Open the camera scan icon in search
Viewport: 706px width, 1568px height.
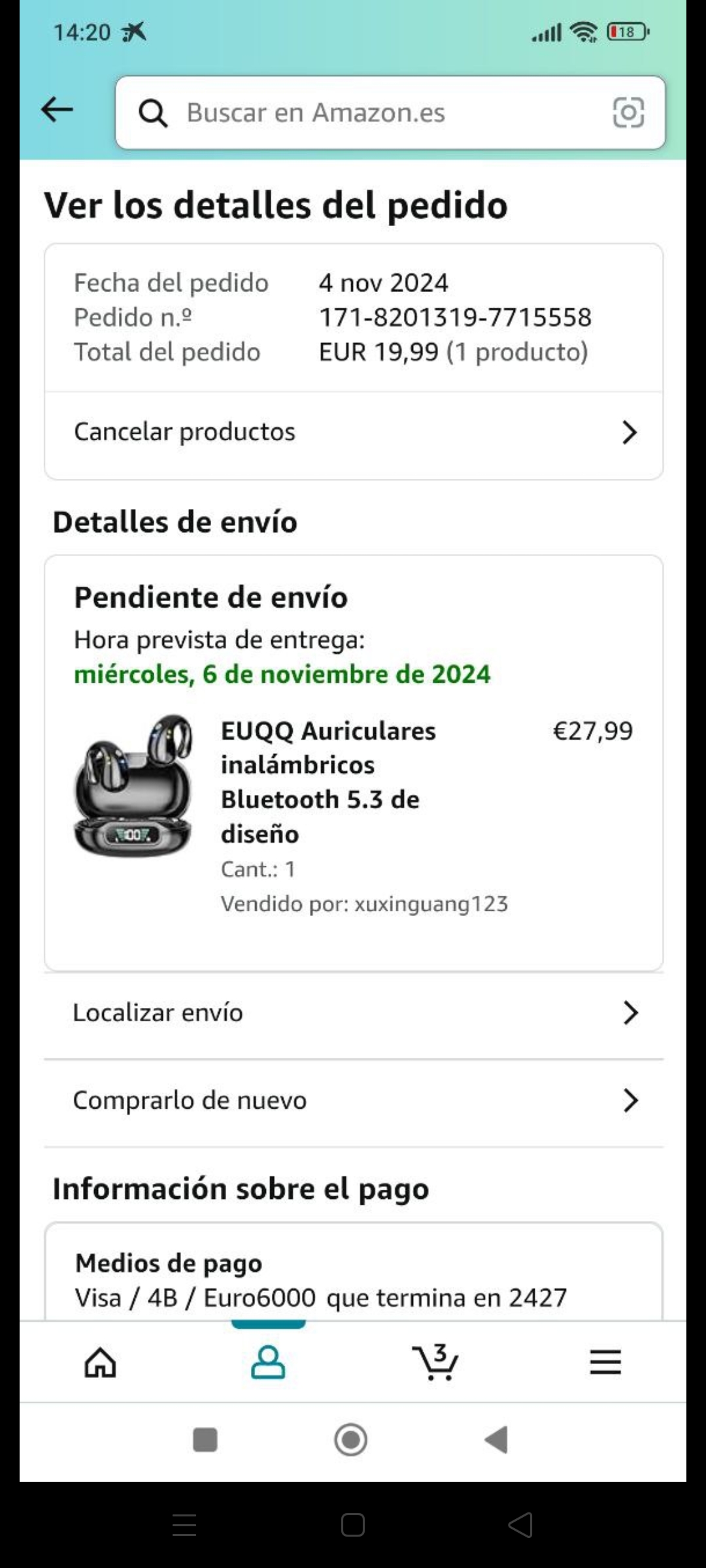tap(628, 112)
